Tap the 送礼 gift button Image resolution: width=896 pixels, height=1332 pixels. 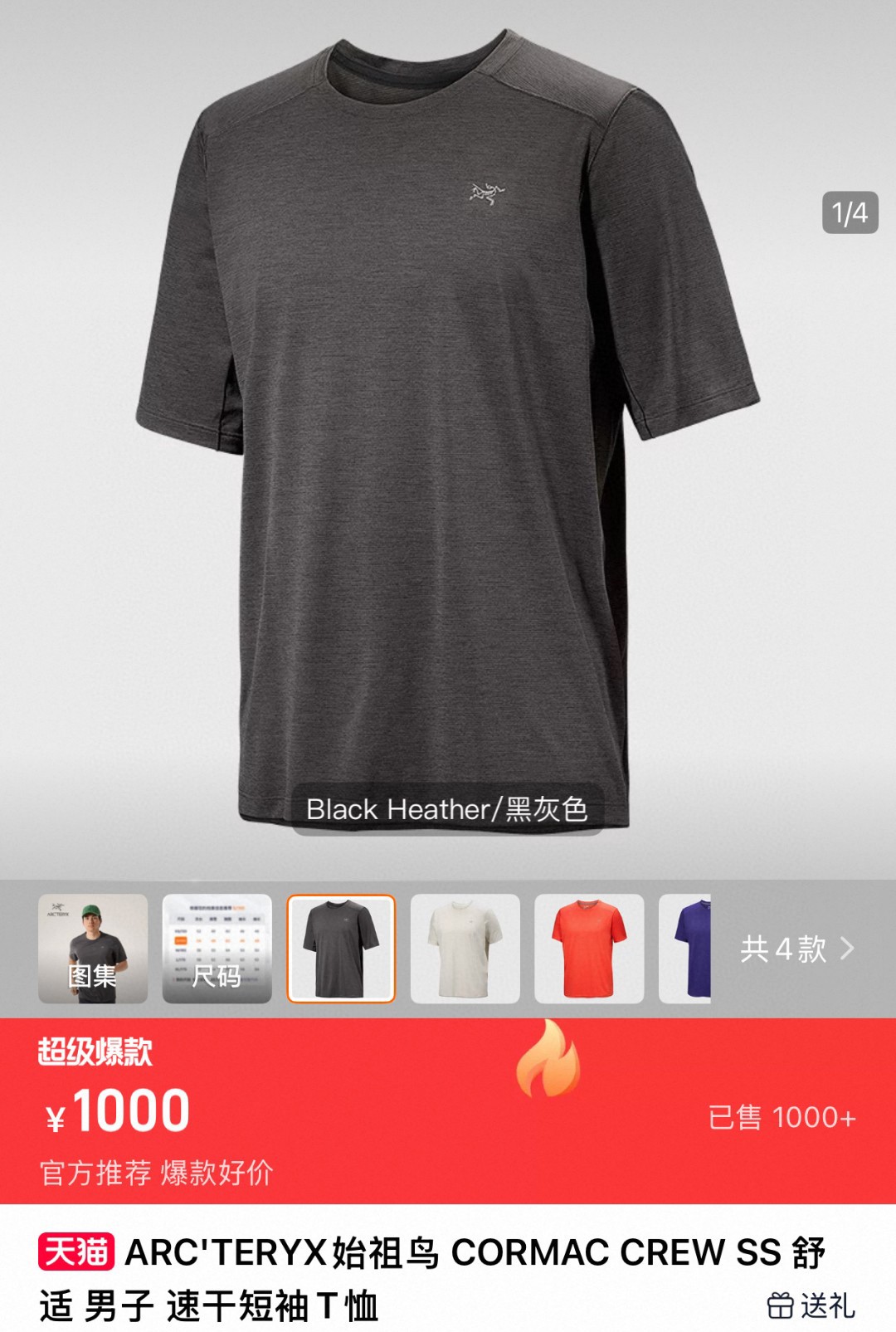pos(811,1305)
